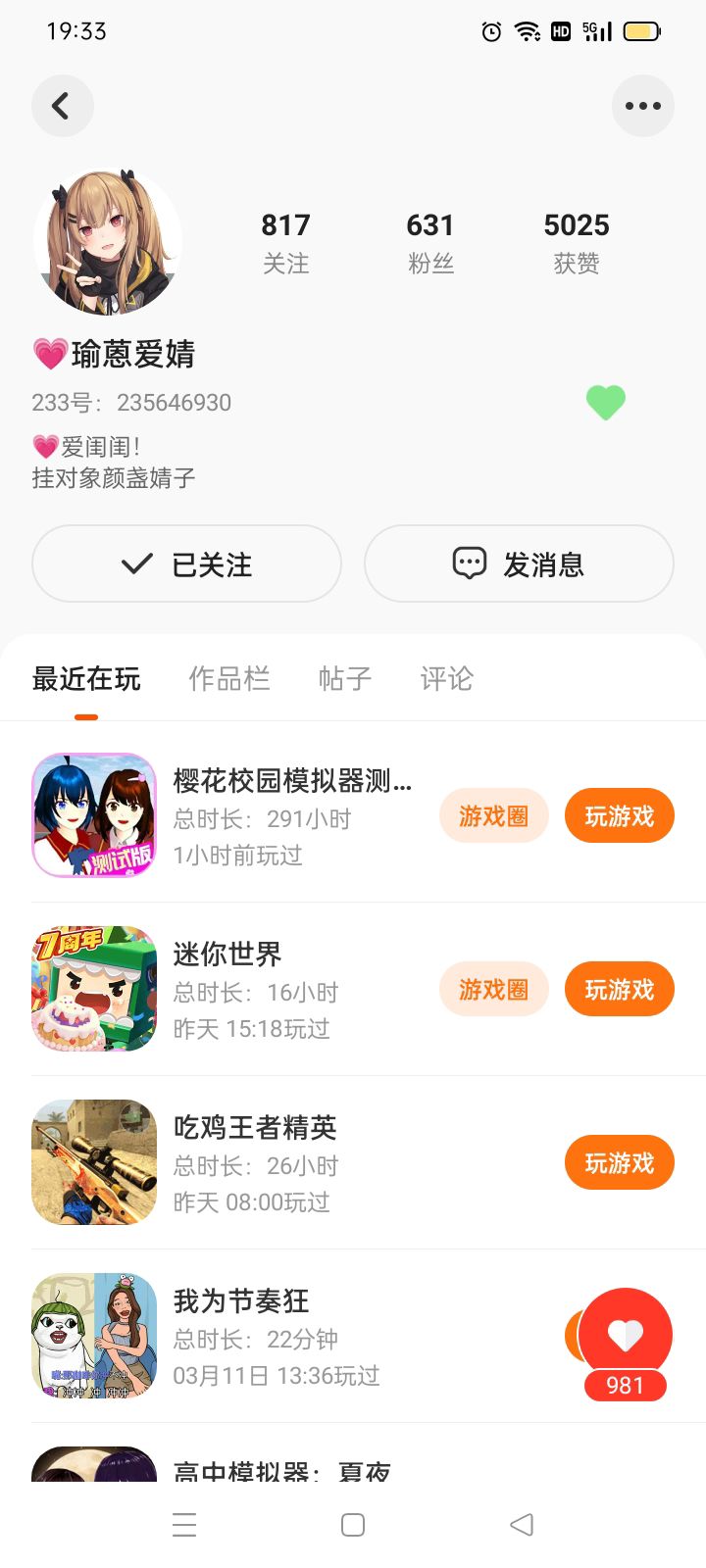Start 吃鸡王者精英 via 玩游戏
Viewport: 706px width, 1568px height.
[x=619, y=1162]
